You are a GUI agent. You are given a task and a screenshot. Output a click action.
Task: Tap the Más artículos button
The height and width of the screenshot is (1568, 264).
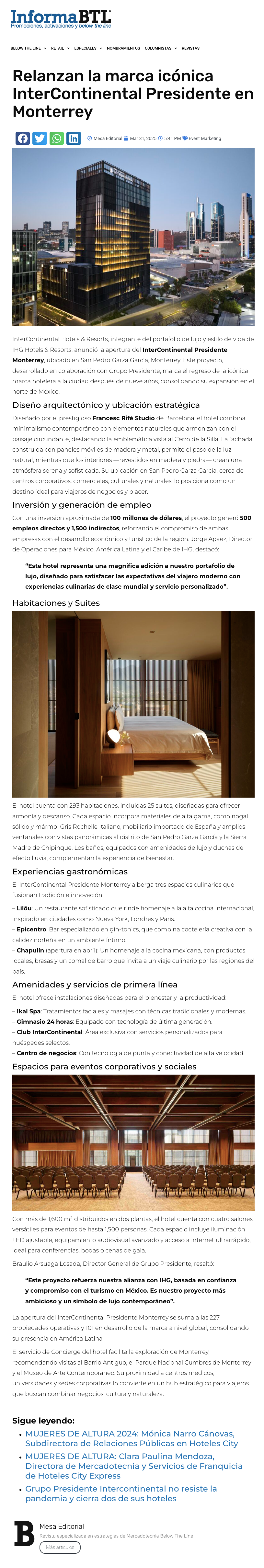[x=60, y=1547]
